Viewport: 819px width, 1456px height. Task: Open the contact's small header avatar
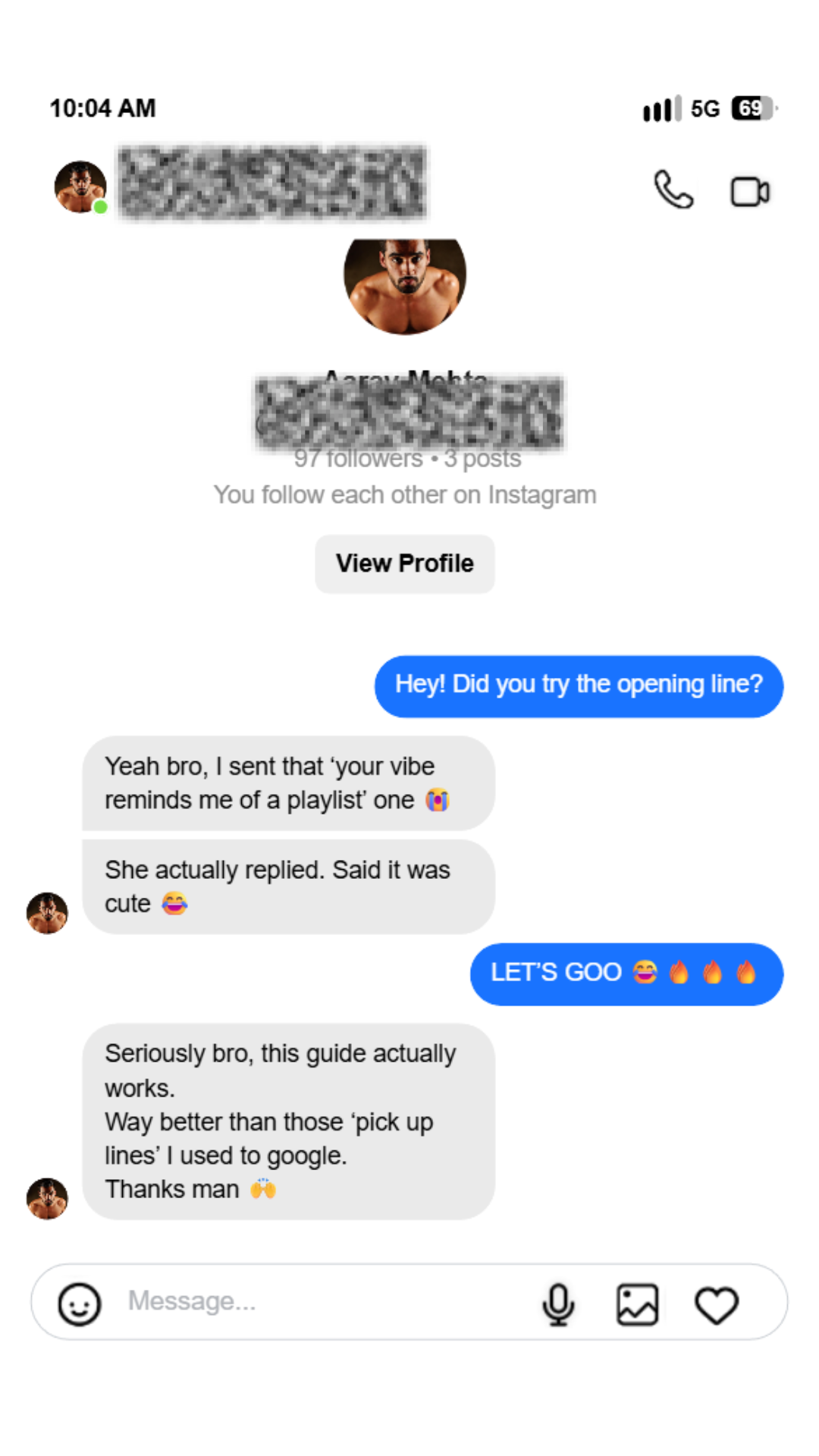pyautogui.click(x=80, y=187)
